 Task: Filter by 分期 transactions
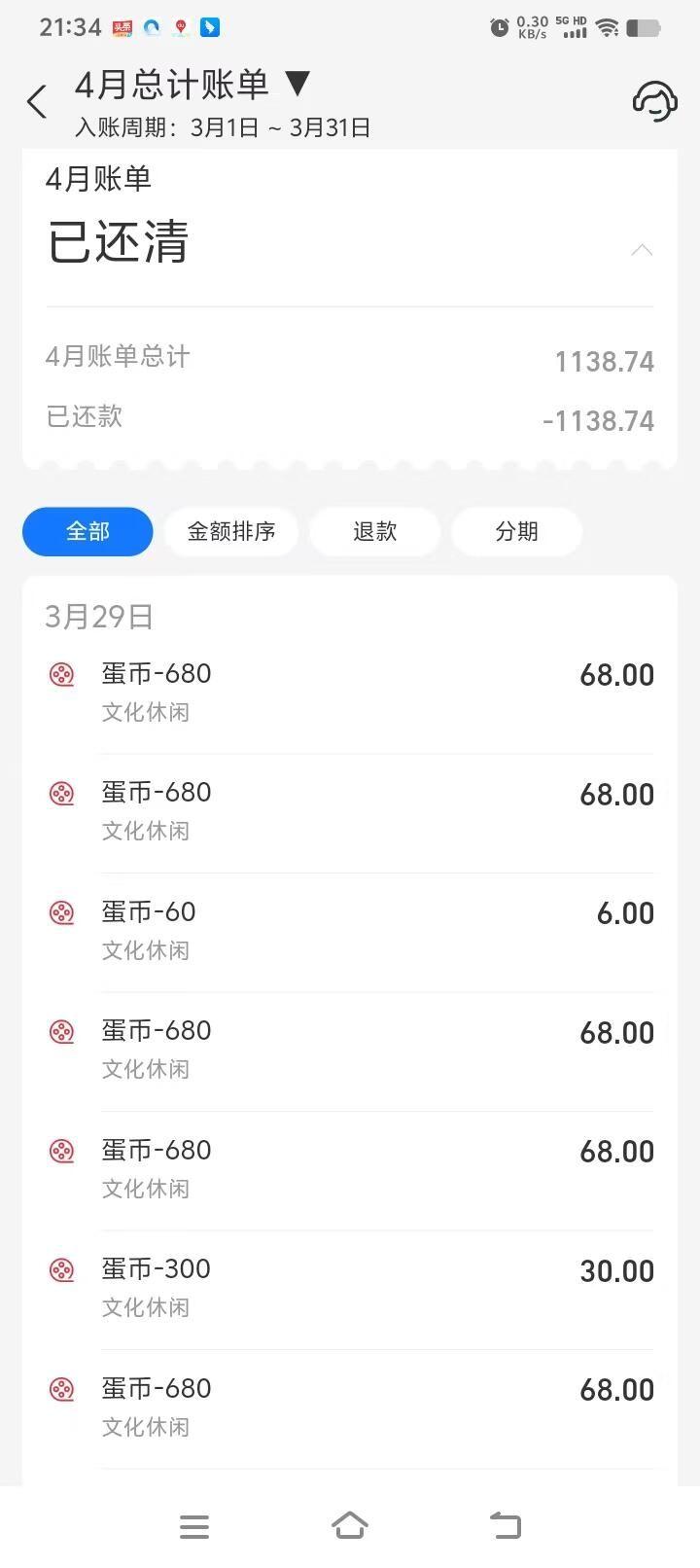point(516,531)
